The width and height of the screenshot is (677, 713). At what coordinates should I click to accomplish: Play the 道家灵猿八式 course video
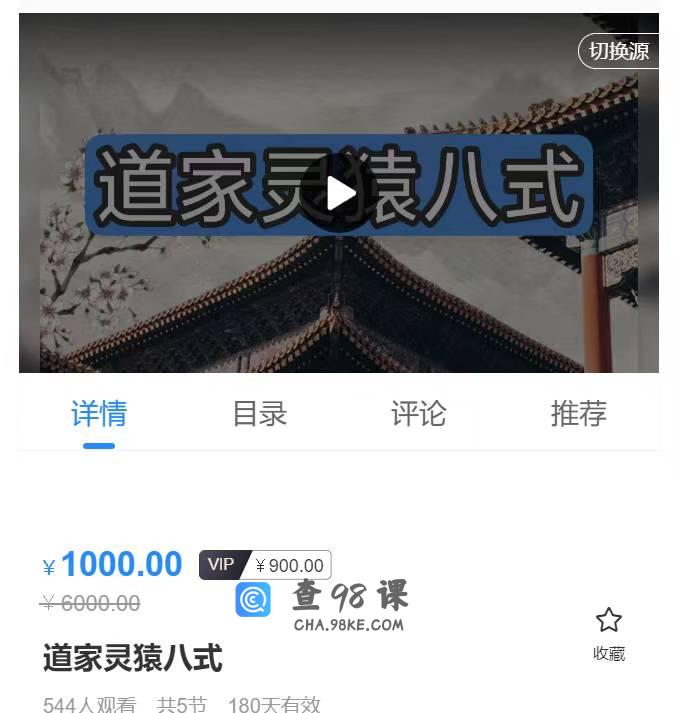click(x=340, y=194)
